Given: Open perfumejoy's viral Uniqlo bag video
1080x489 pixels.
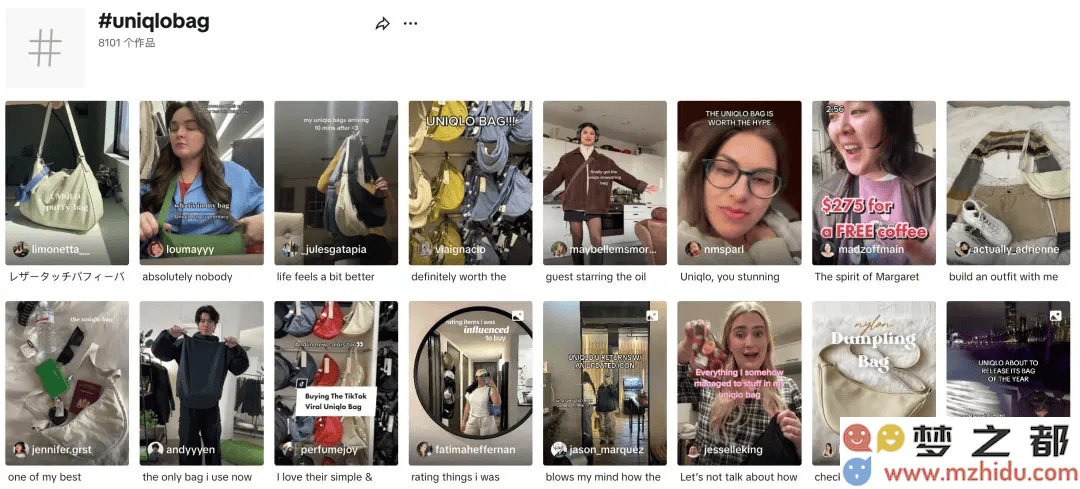Looking at the screenshot, I should 336,382.
